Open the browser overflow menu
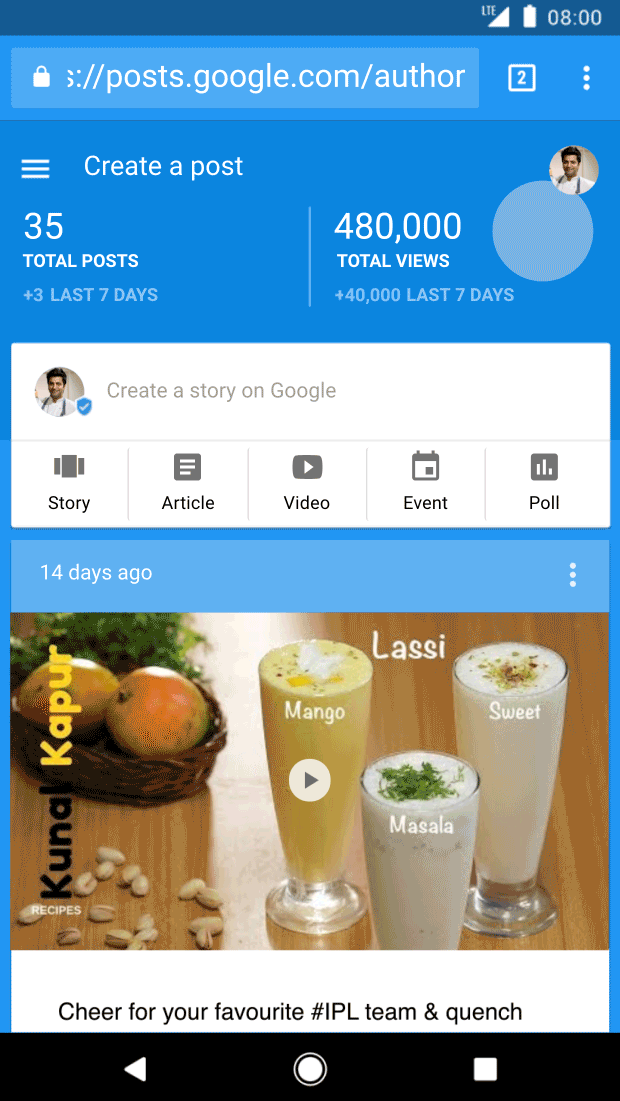Viewport: 620px width, 1101px height. 586,78
